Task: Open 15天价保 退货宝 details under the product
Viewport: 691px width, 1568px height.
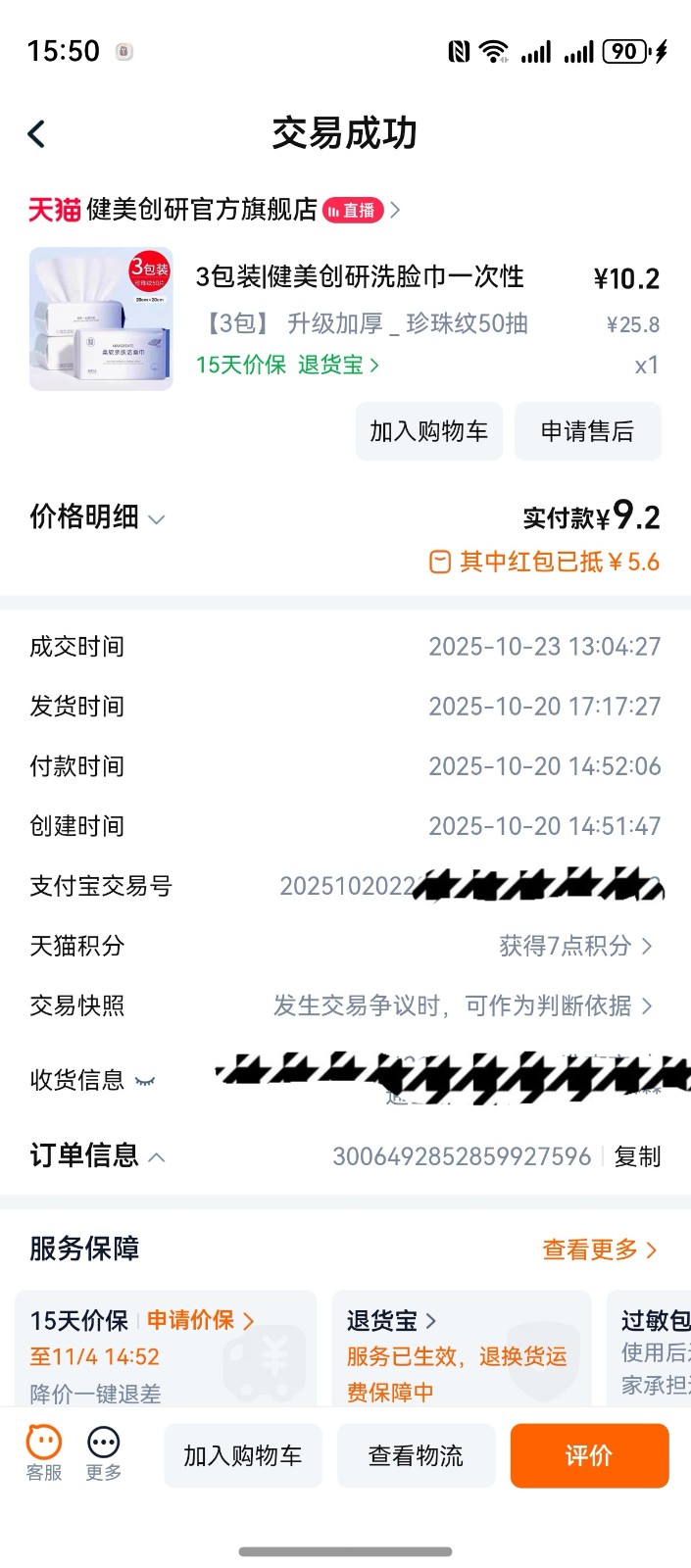Action: (287, 366)
